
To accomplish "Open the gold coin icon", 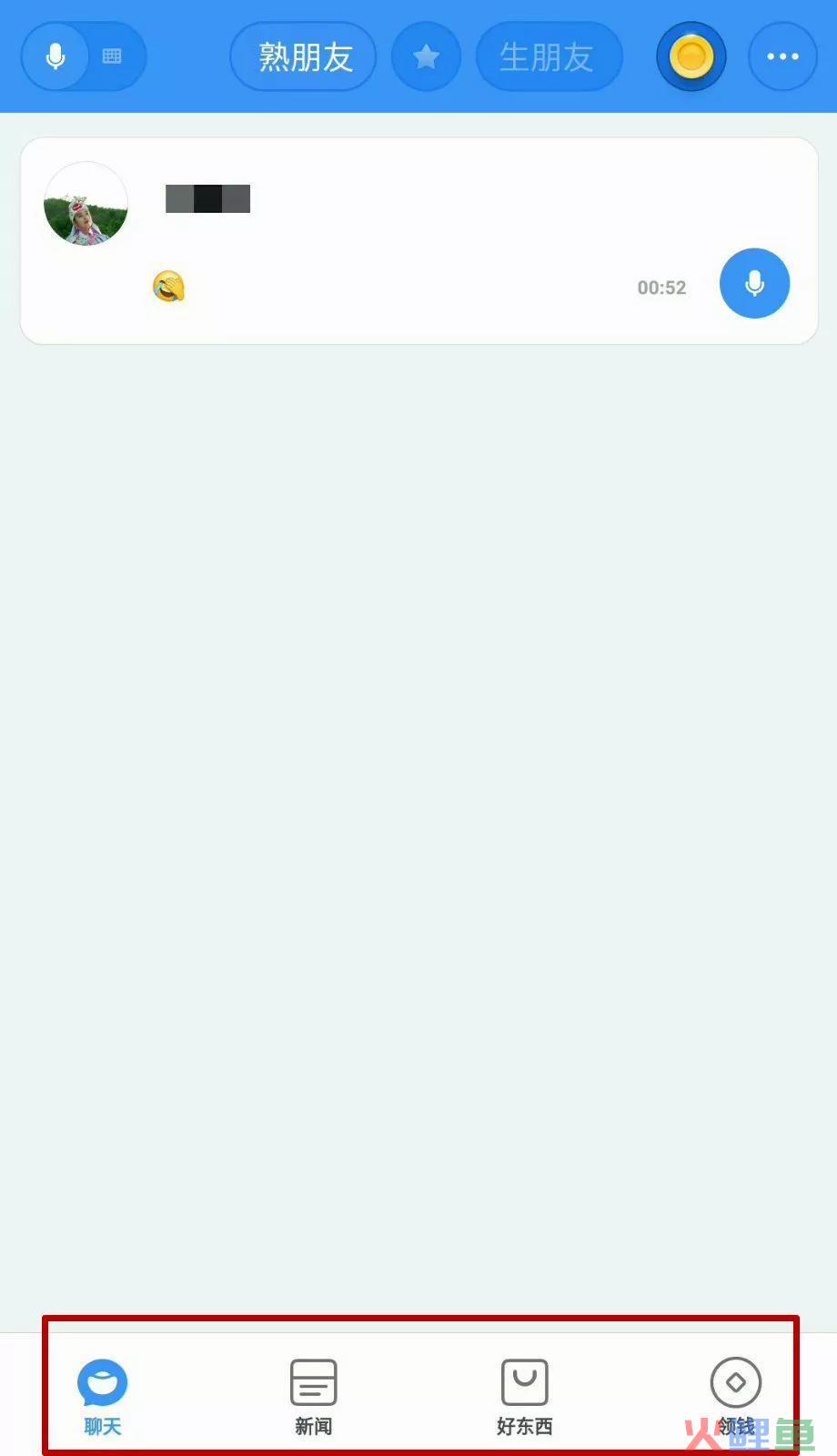I will click(x=691, y=56).
